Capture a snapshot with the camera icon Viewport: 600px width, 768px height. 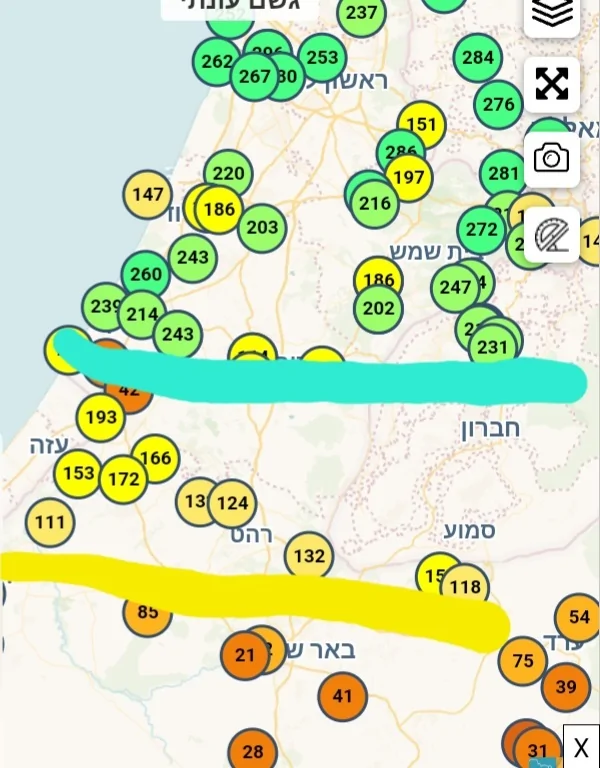click(x=551, y=158)
